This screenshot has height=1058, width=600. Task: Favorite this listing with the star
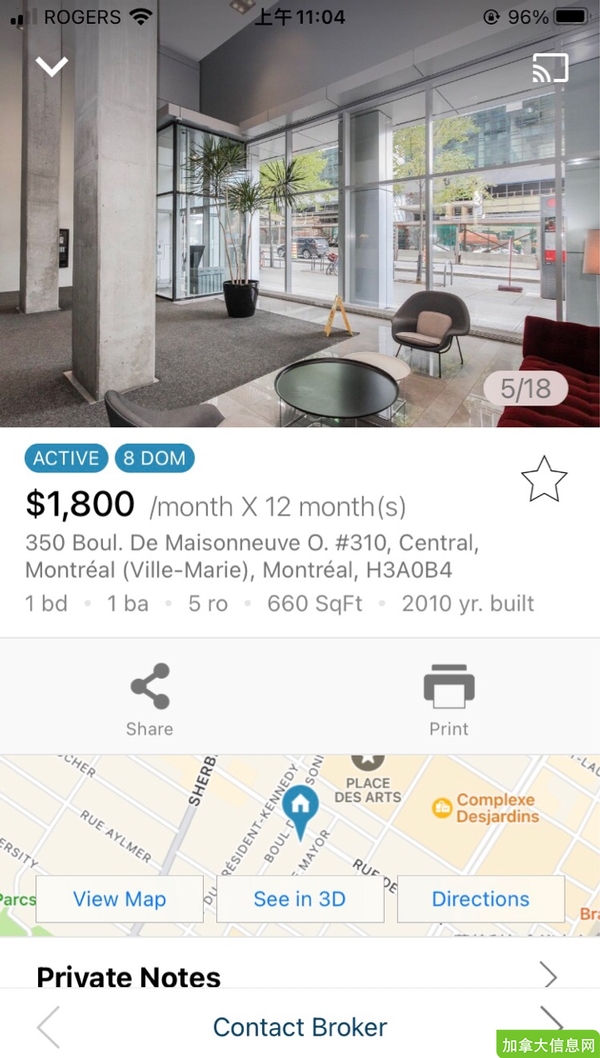(544, 479)
